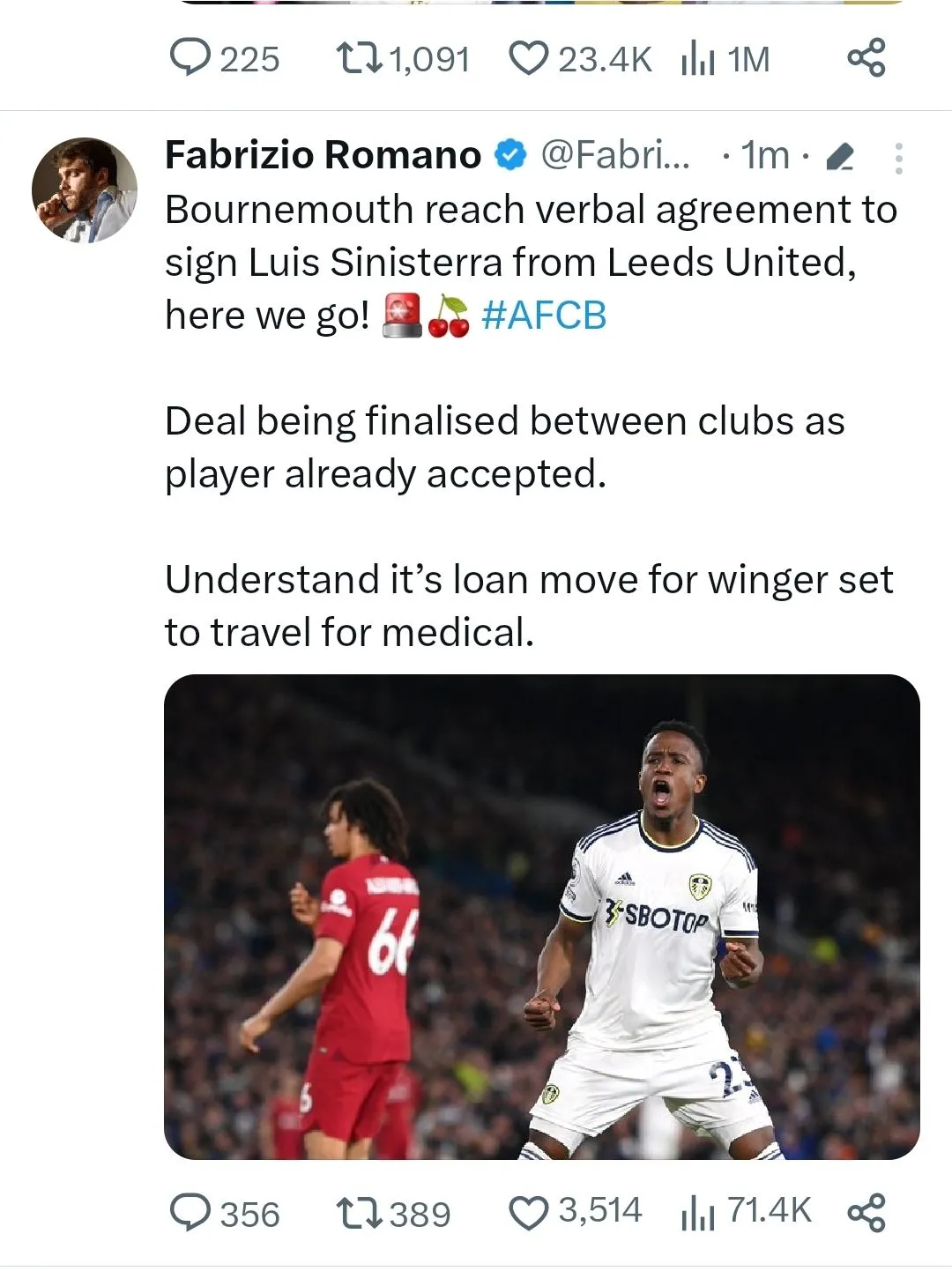The width and height of the screenshot is (952, 1271).
Task: Like the post with 23.4K likes
Action: click(529, 58)
